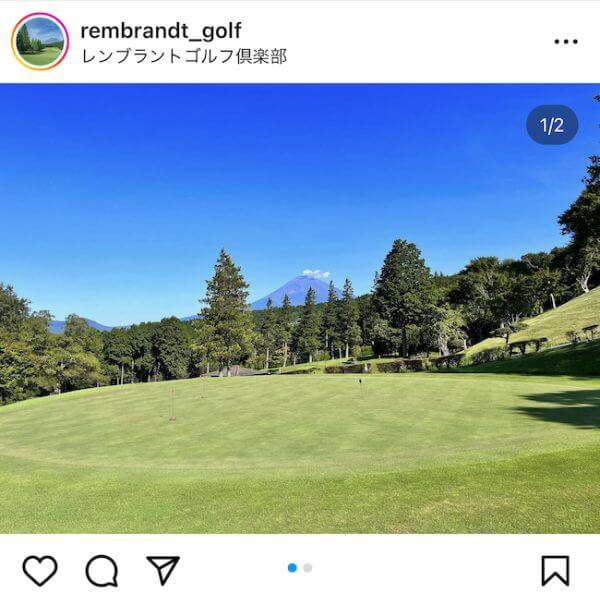Like the rembrandt_golf post
600x593 pixels.
(40, 570)
